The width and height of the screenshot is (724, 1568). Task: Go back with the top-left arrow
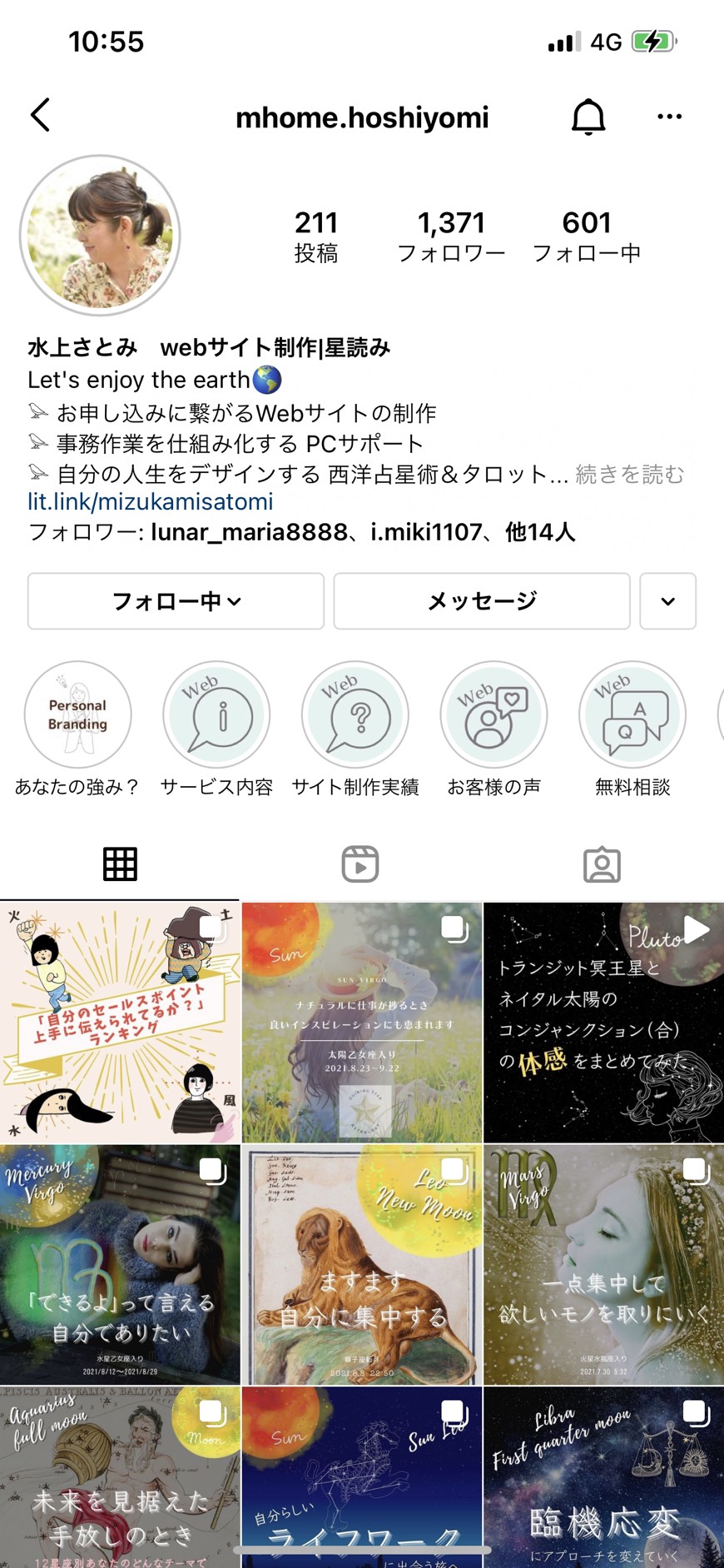click(x=40, y=115)
